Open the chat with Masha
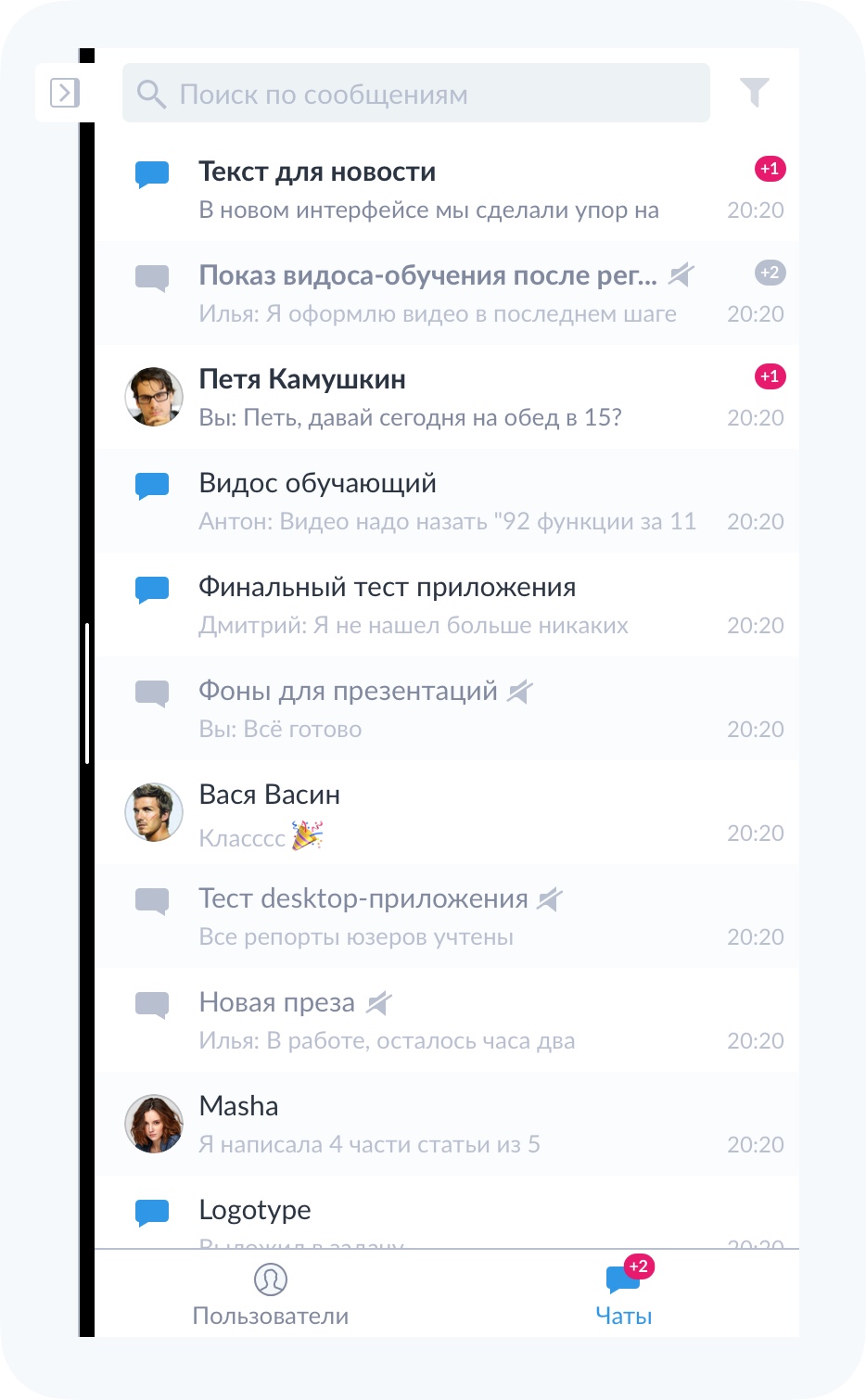This screenshot has height=1400, width=866. (x=446, y=1125)
